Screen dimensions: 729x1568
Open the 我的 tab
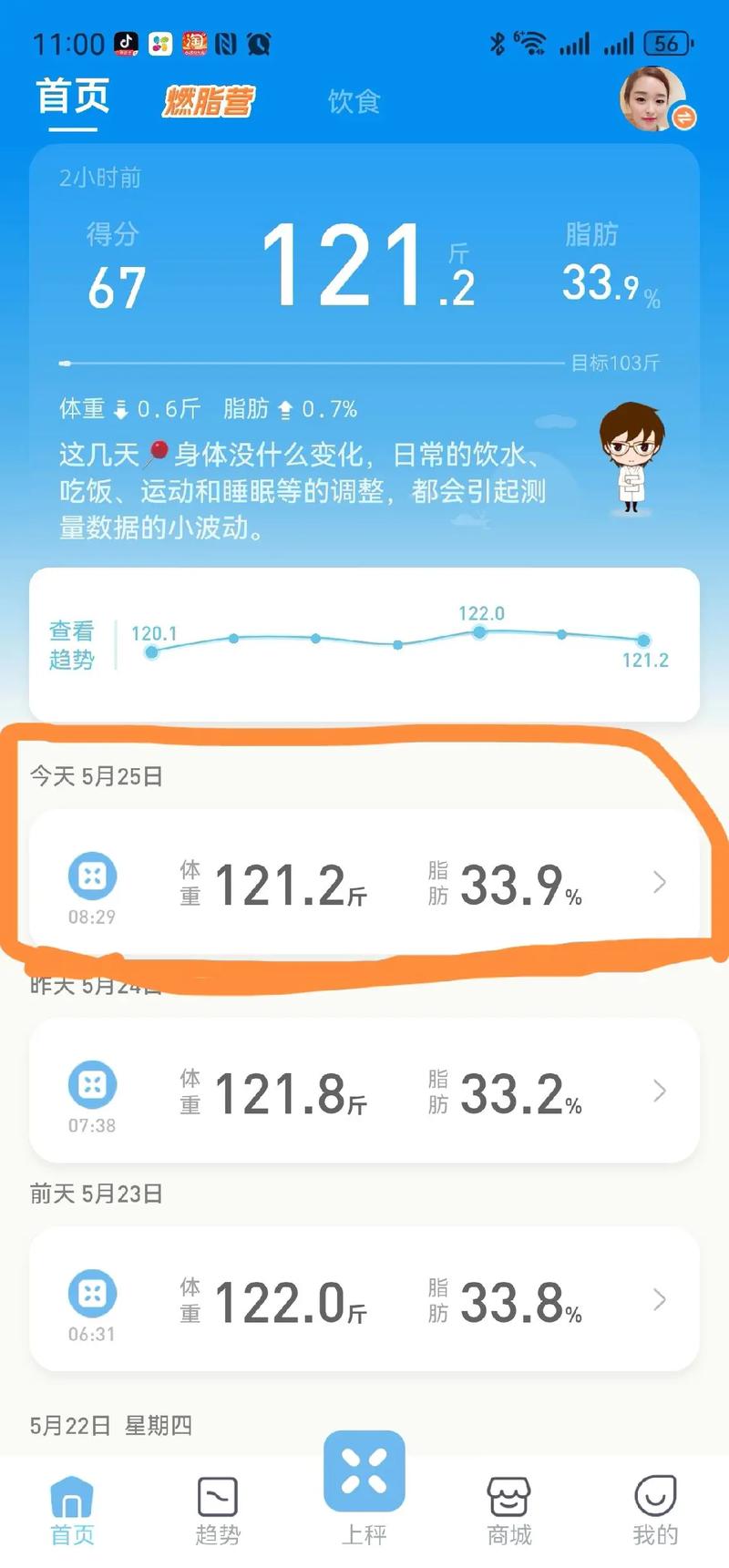[655, 1511]
